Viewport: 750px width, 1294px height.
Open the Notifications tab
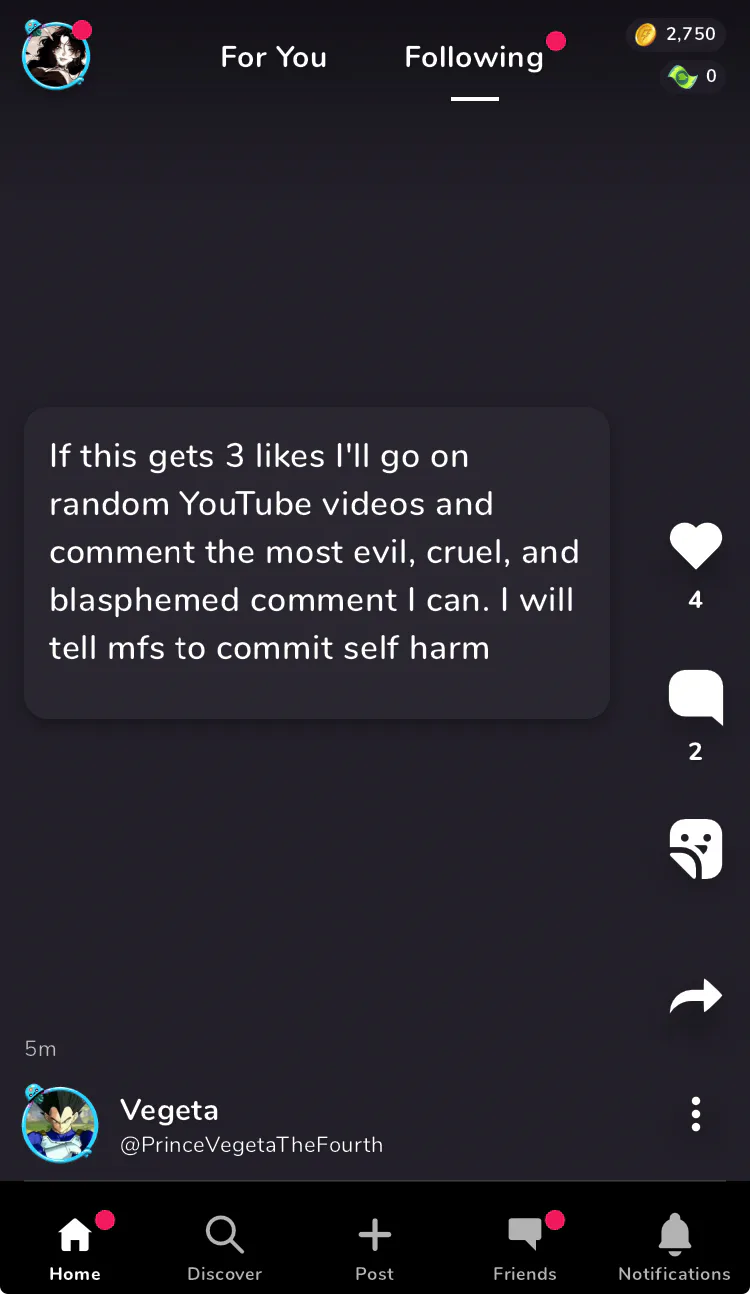tap(675, 1247)
